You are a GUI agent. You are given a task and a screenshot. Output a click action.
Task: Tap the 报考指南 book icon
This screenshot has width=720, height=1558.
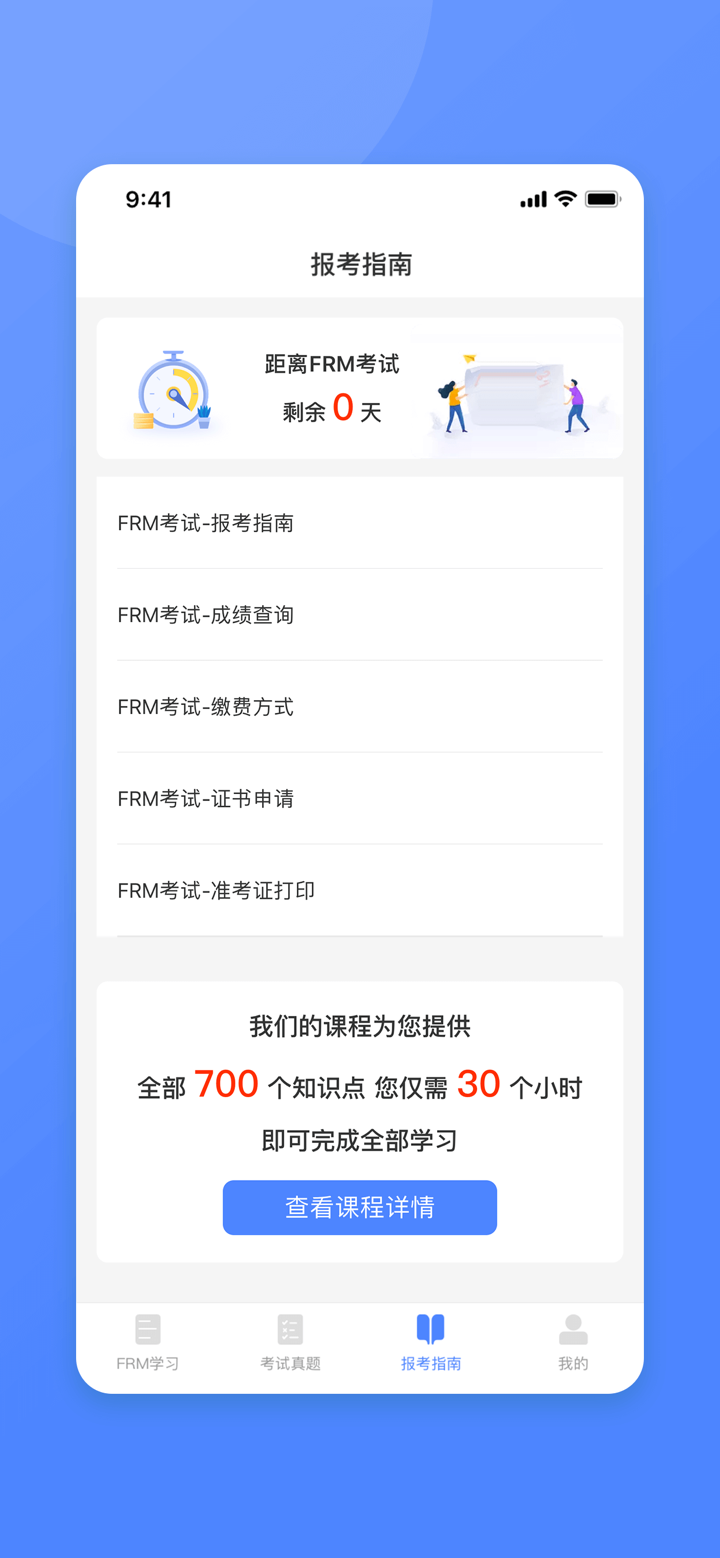(x=430, y=1329)
